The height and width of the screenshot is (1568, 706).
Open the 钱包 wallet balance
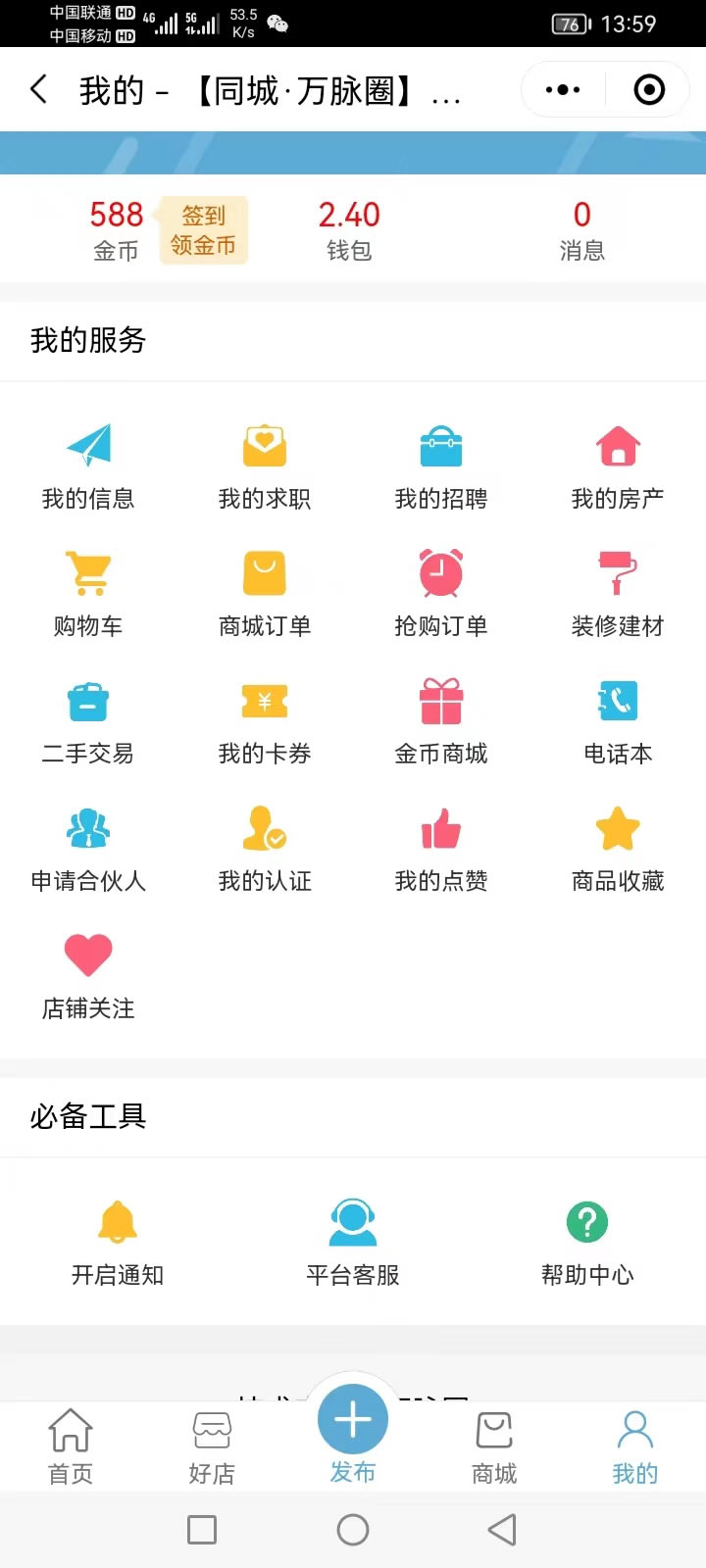[x=349, y=230]
